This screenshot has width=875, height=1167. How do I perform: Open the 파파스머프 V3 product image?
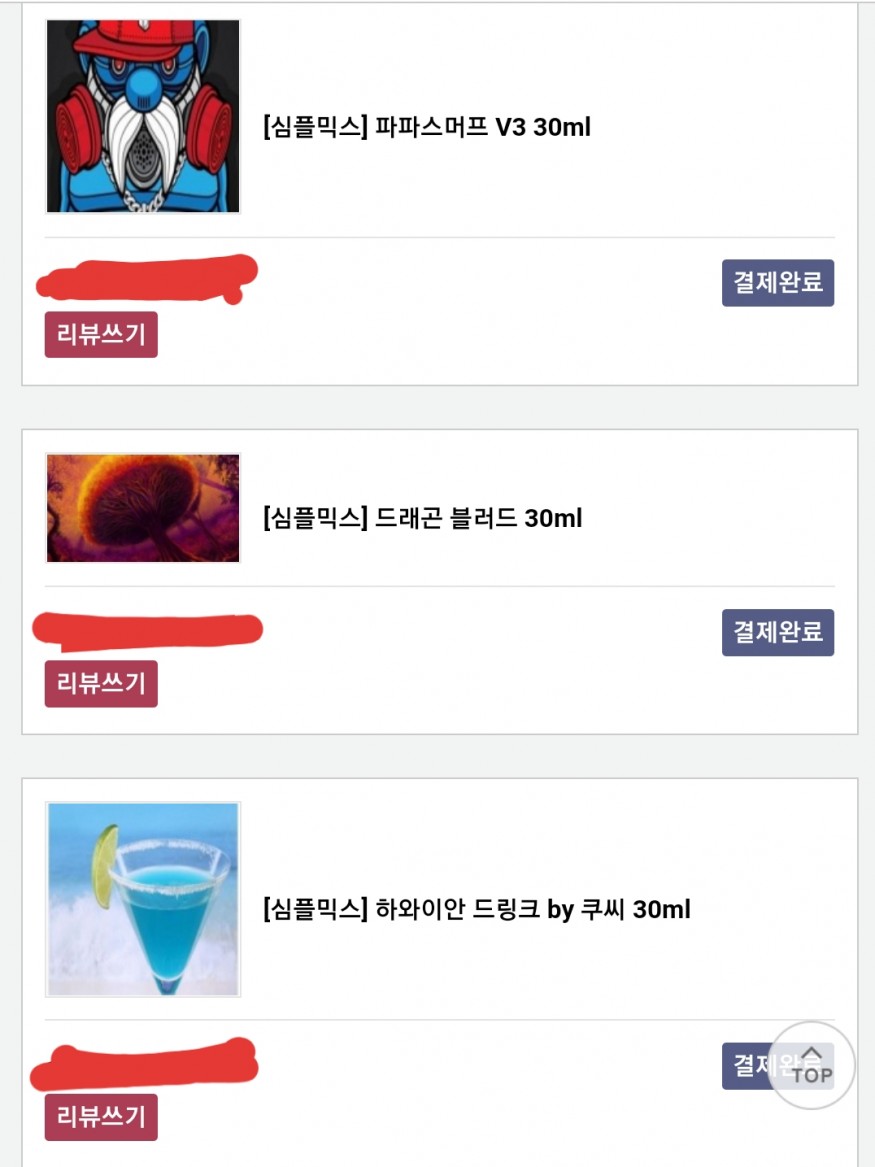coord(143,116)
